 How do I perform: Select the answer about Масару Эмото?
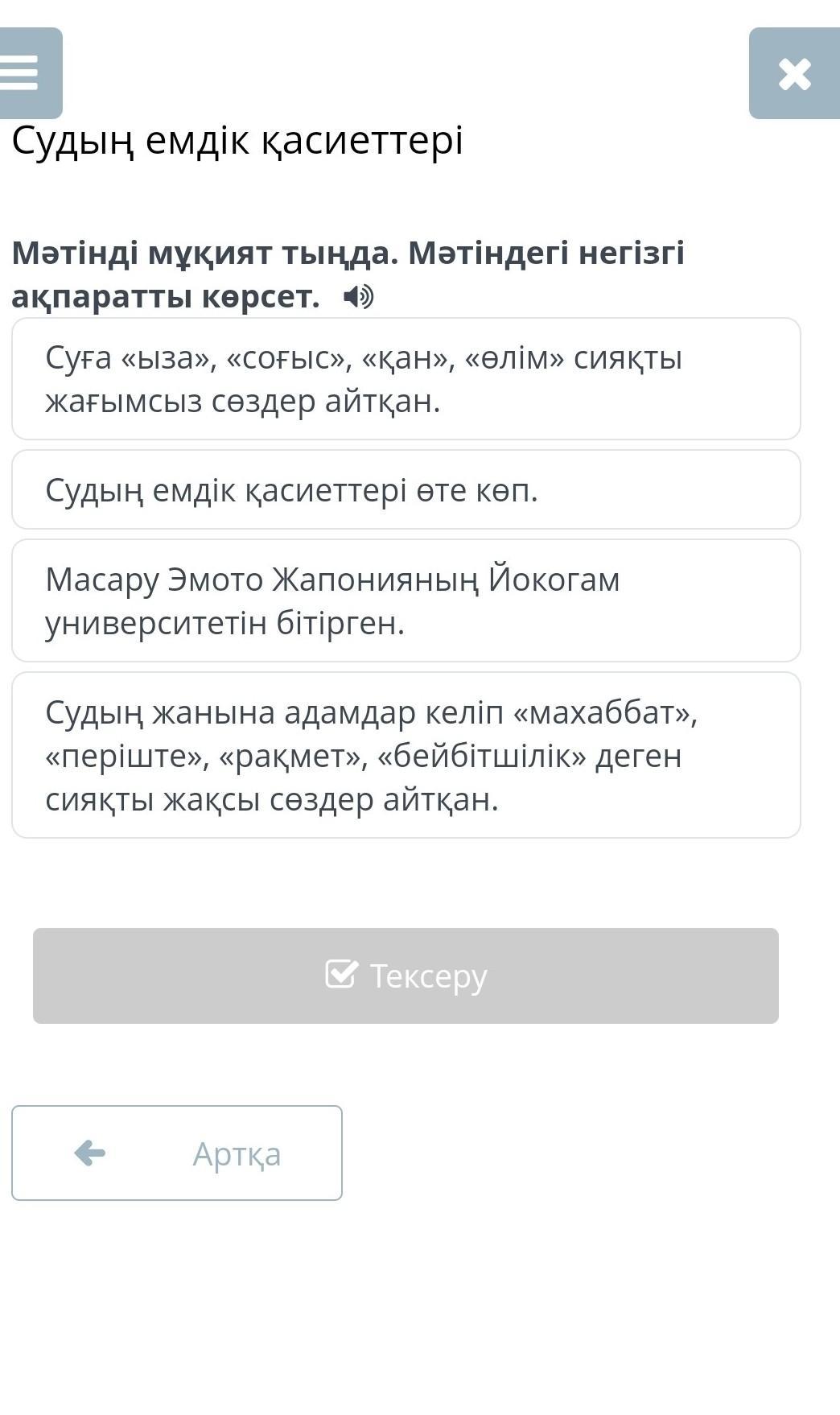coord(406,600)
